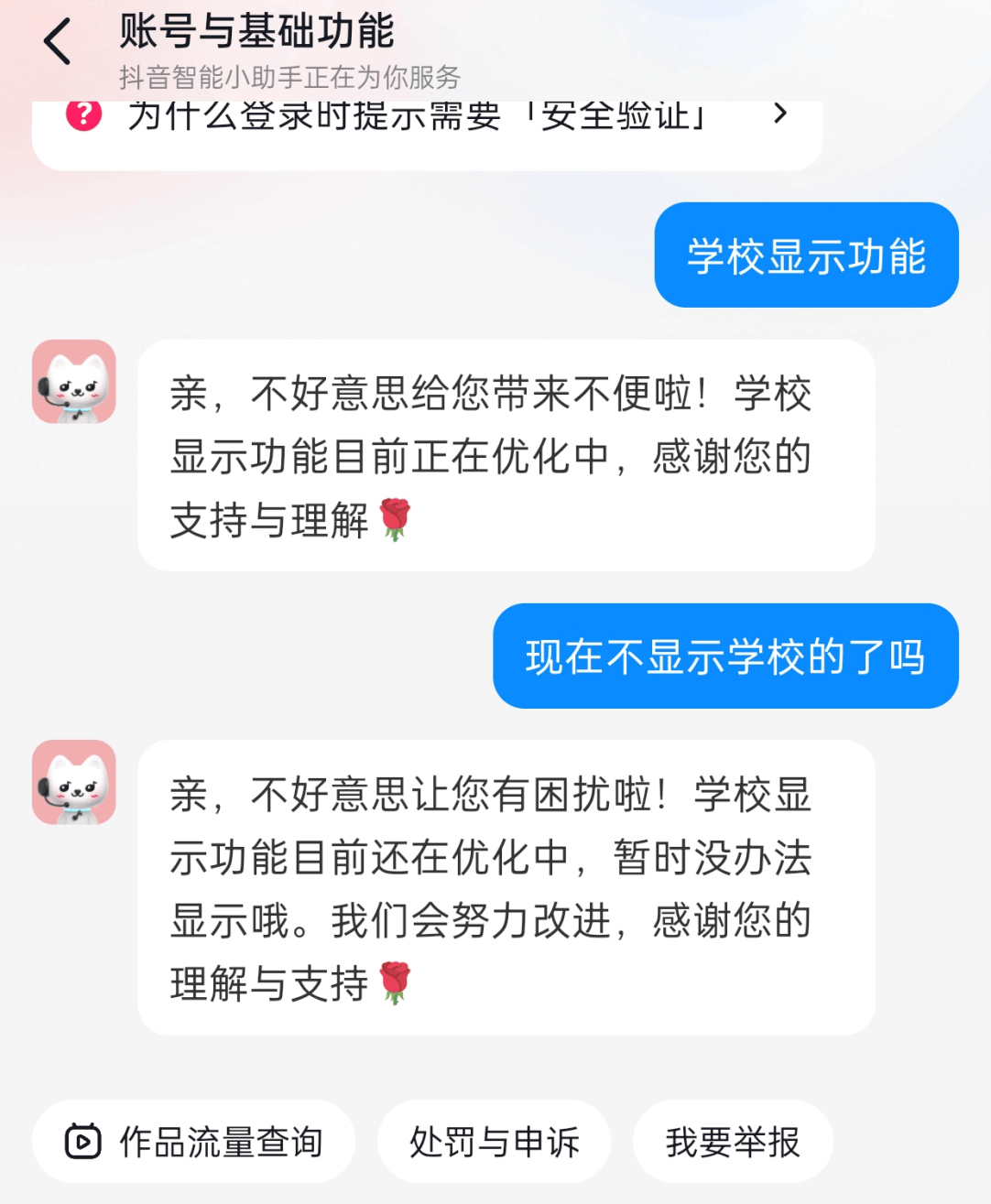
Task: Click the back arrow to exit chat
Action: click(x=58, y=40)
